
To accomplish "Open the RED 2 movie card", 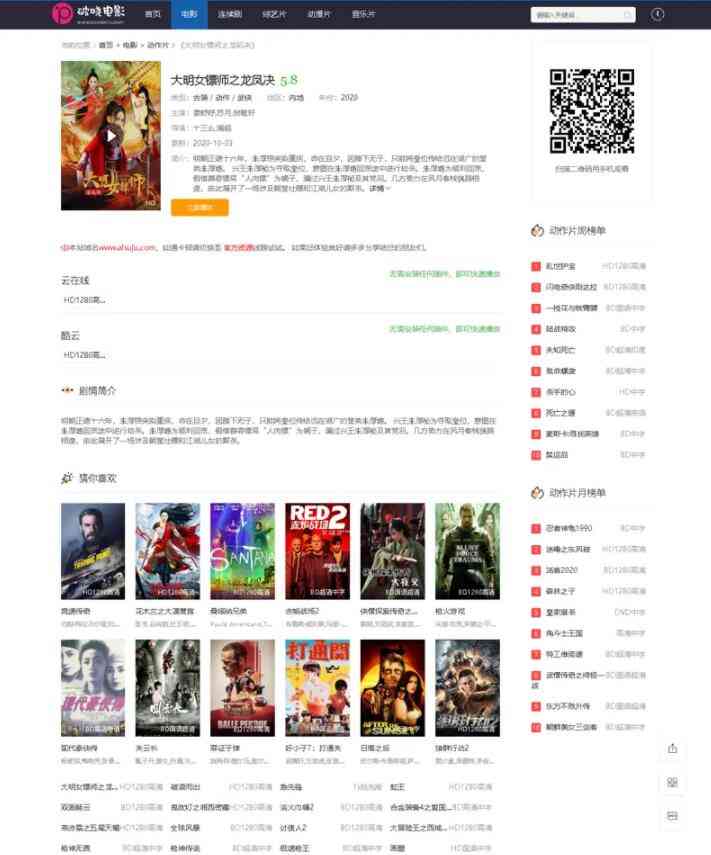I will [317, 552].
